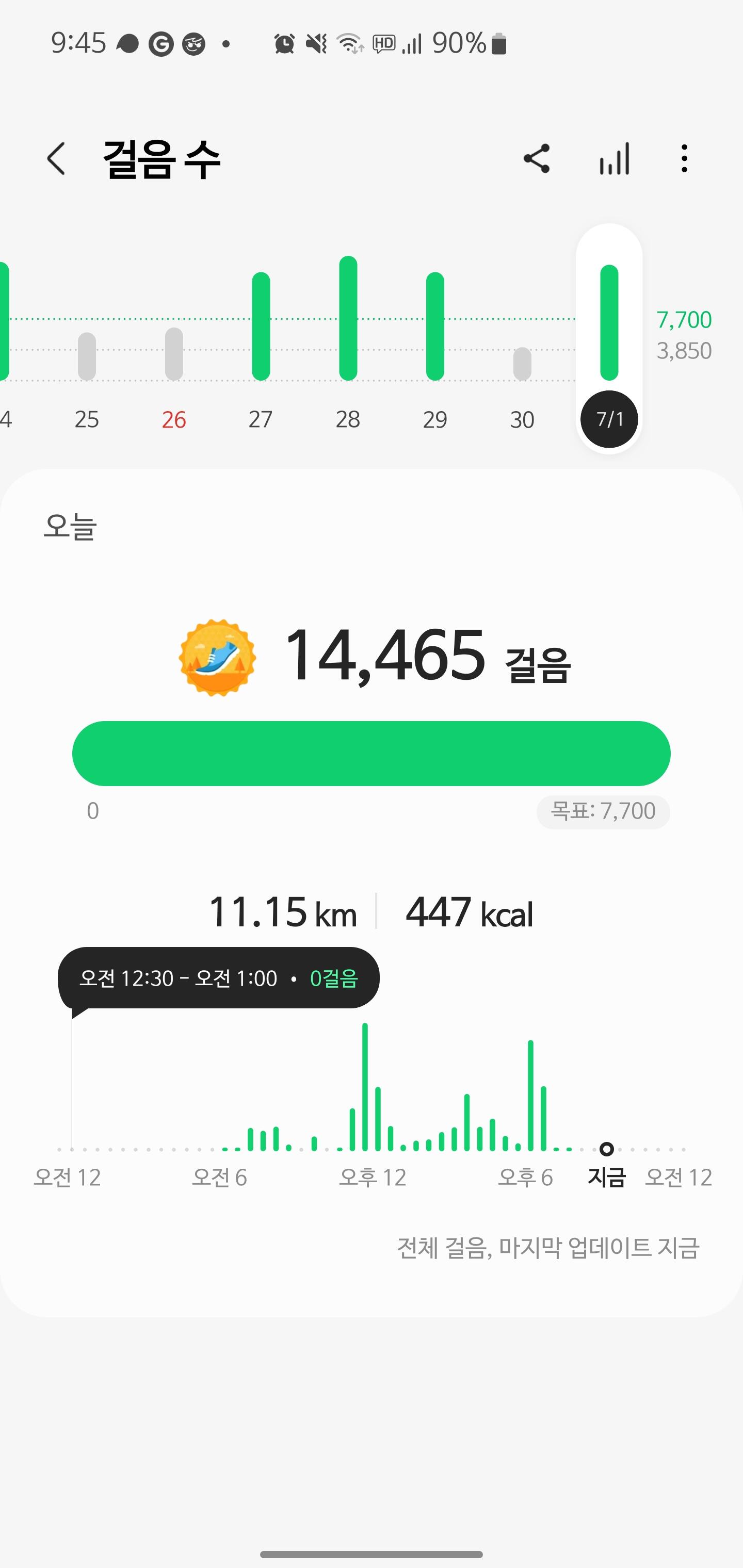Open the more options menu
Viewport: 743px width, 1568px height.
(685, 159)
